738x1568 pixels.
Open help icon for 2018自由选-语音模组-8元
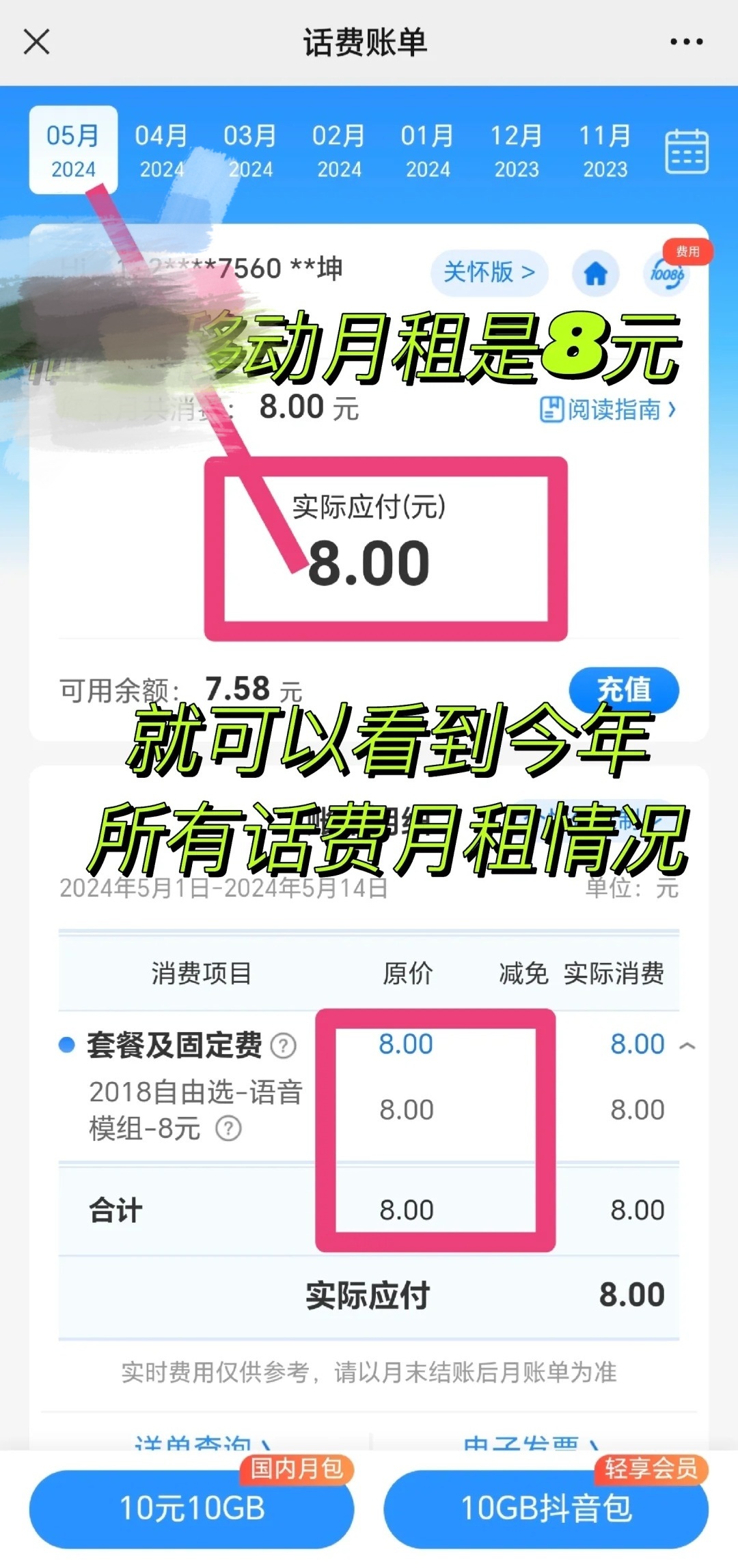(229, 1128)
